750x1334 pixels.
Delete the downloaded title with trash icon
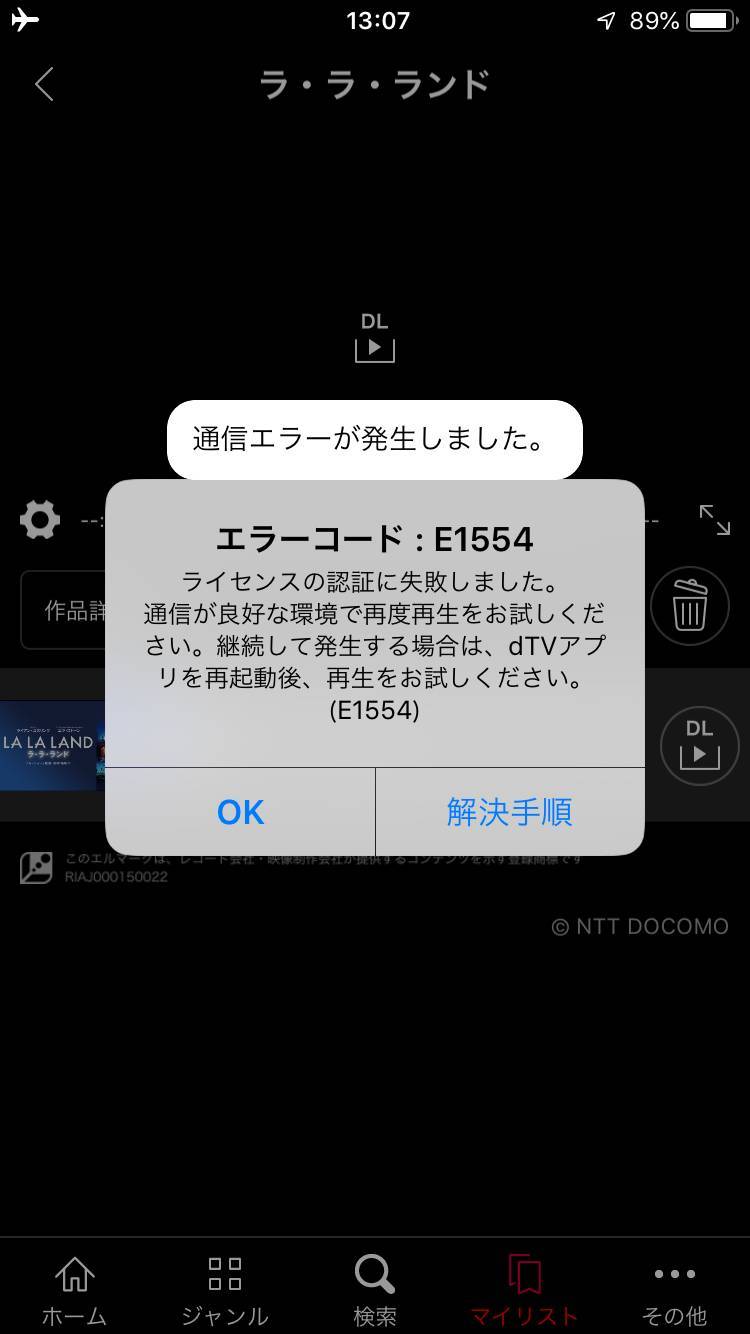point(689,605)
